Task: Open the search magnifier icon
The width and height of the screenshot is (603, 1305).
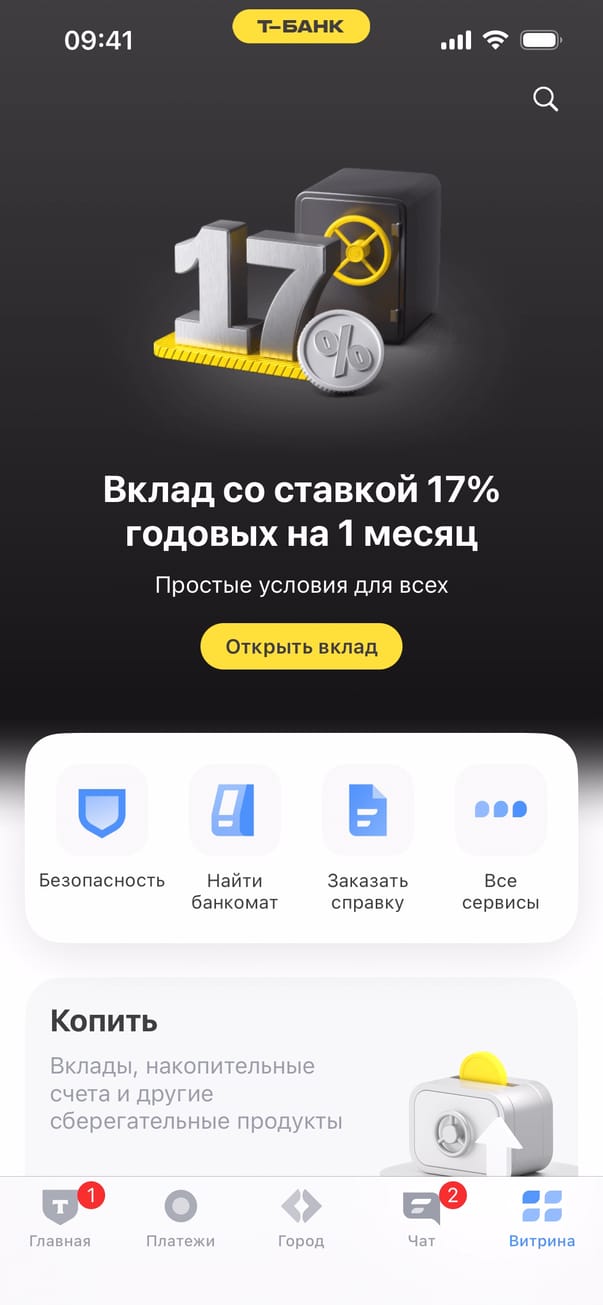Action: coord(545,99)
